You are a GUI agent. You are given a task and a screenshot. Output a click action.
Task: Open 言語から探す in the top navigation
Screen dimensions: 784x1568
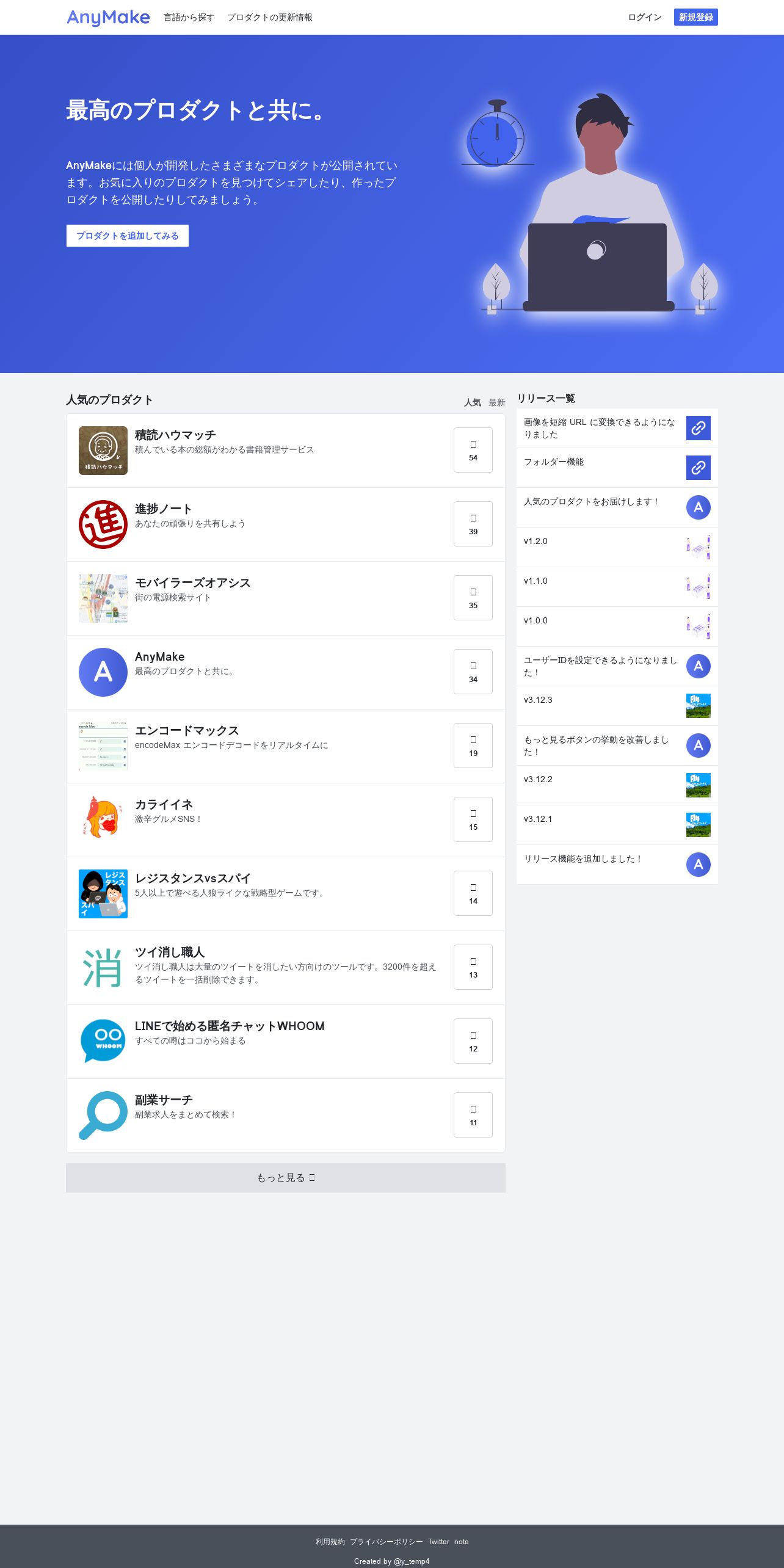pos(189,17)
